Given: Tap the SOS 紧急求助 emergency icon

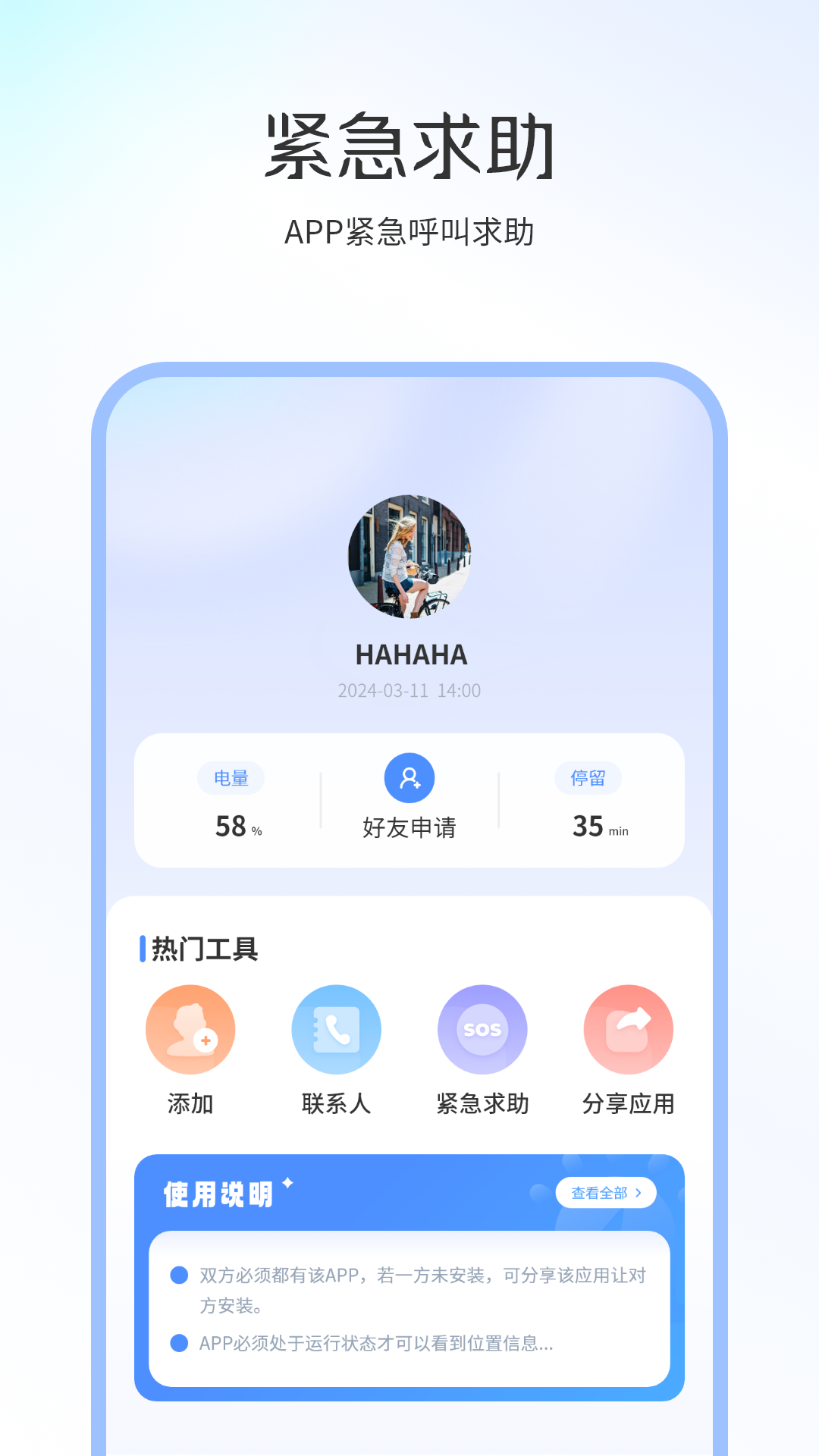Looking at the screenshot, I should pyautogui.click(x=482, y=1029).
